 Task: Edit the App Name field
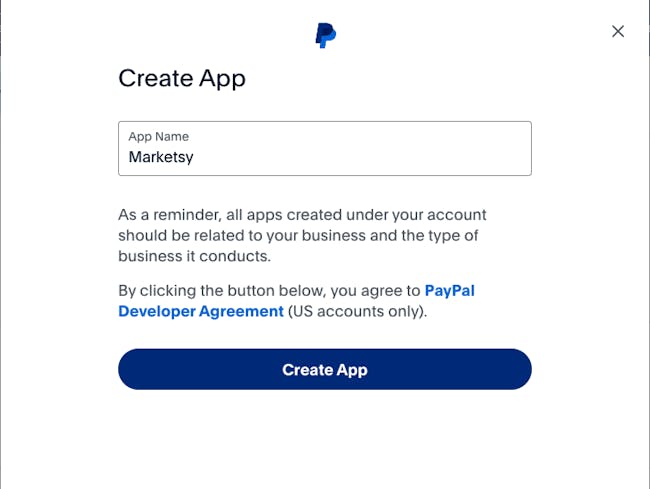click(324, 156)
